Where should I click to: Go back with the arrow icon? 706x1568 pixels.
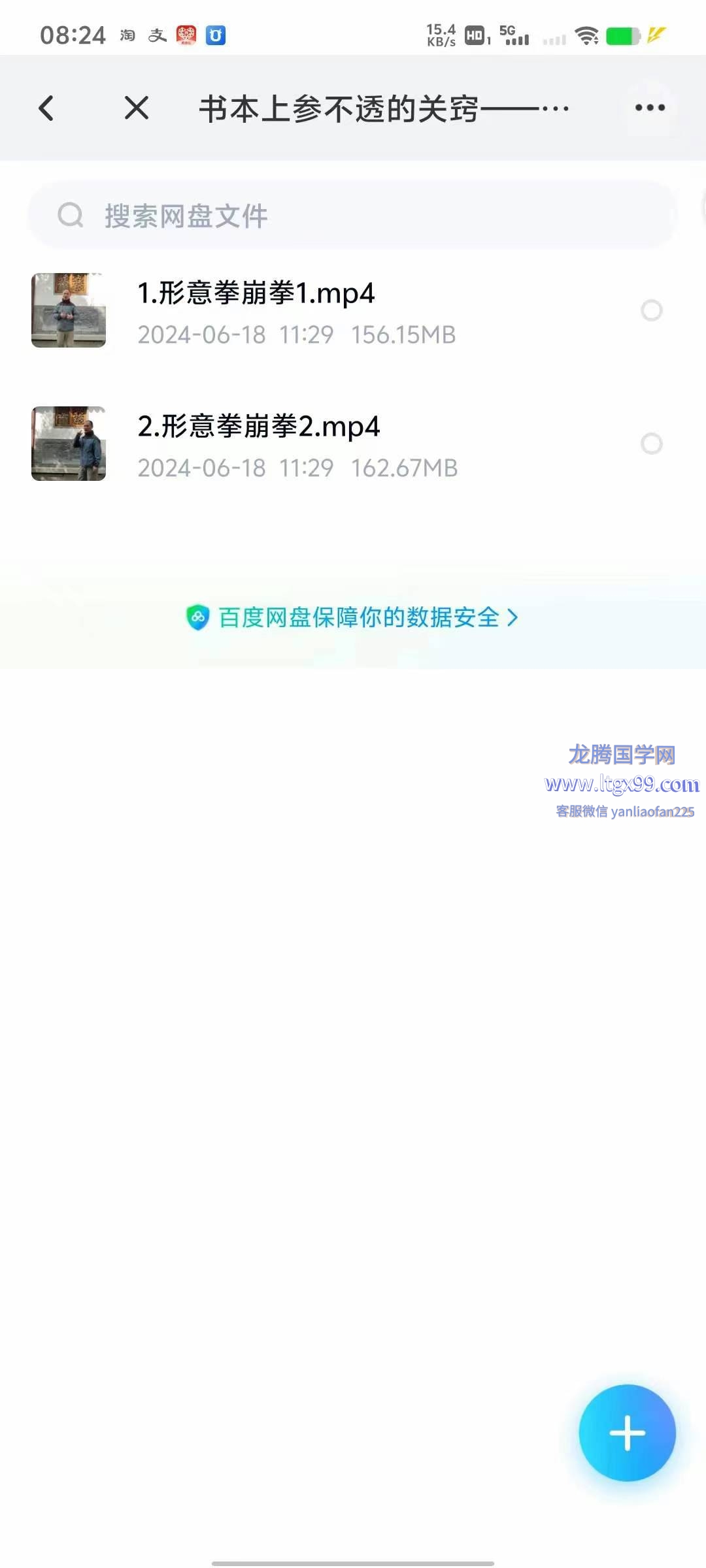(46, 108)
